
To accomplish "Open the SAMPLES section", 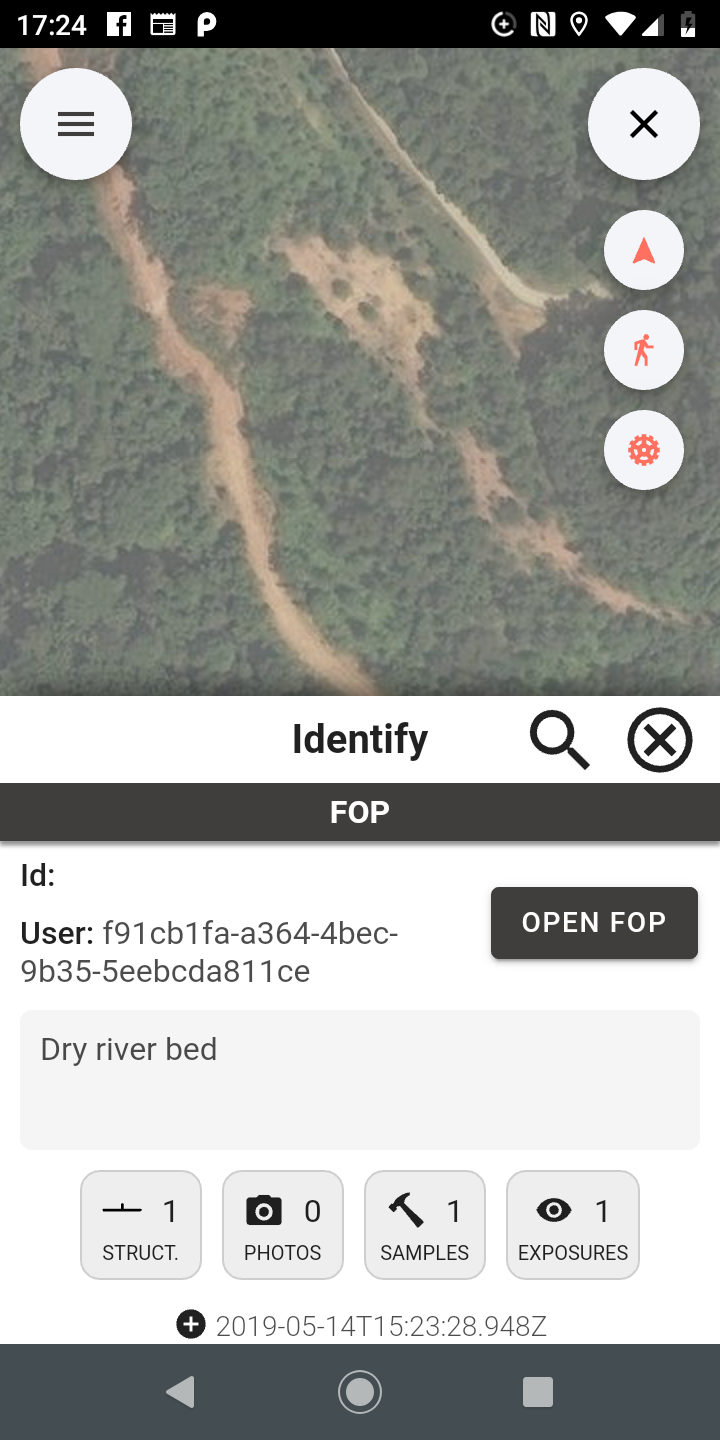I will tap(425, 1225).
